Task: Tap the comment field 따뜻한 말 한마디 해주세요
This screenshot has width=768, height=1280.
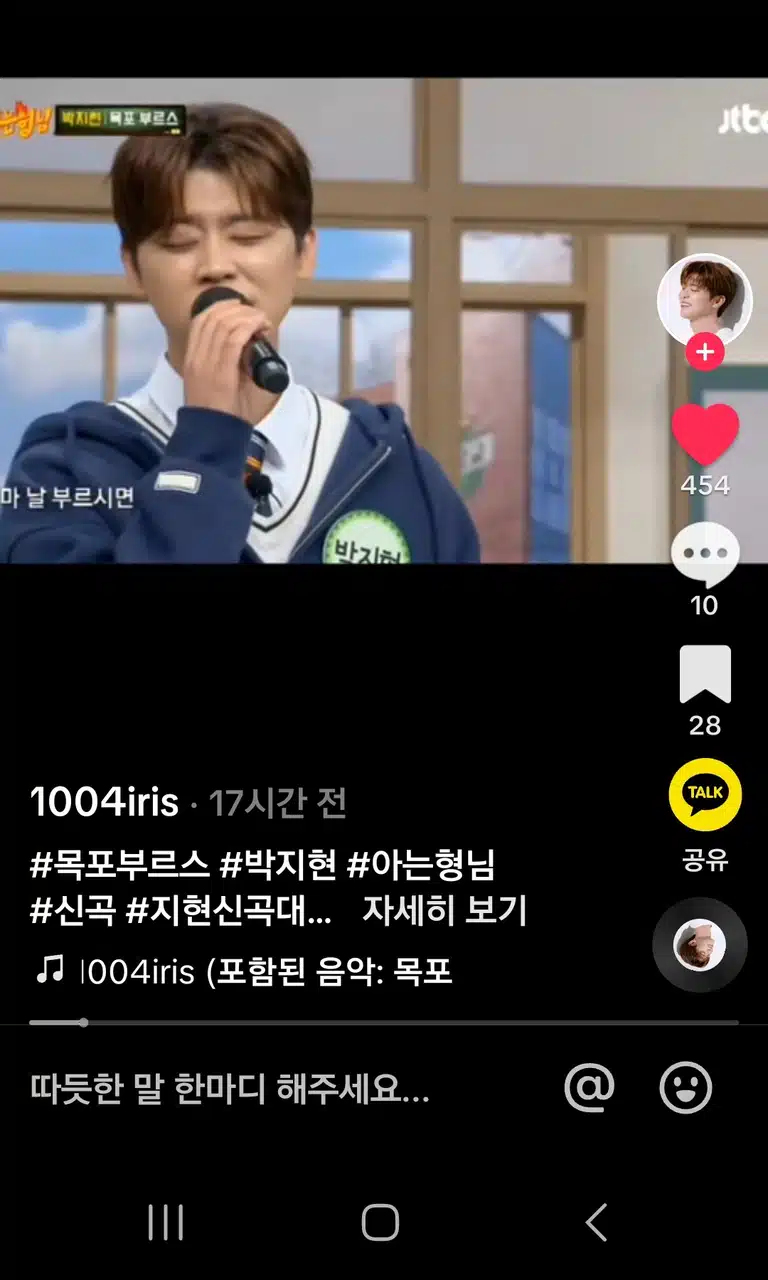Action: tap(230, 1088)
